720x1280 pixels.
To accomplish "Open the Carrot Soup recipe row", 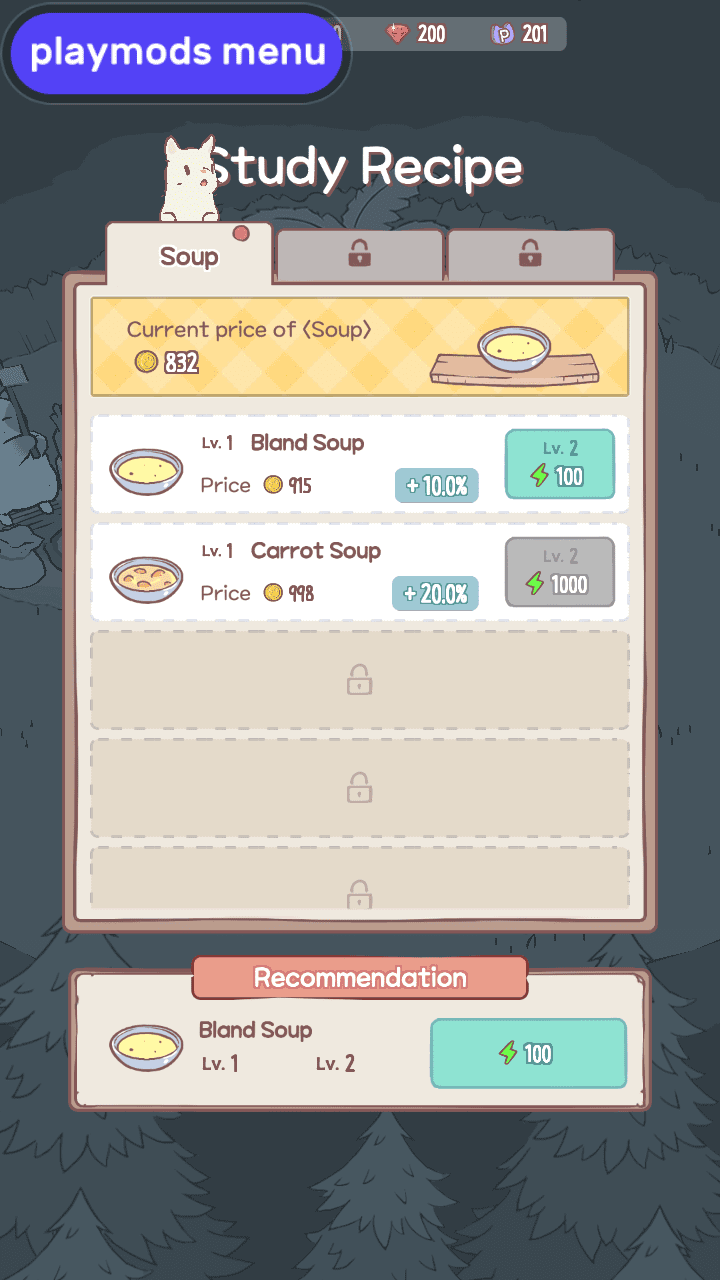I will point(300,573).
